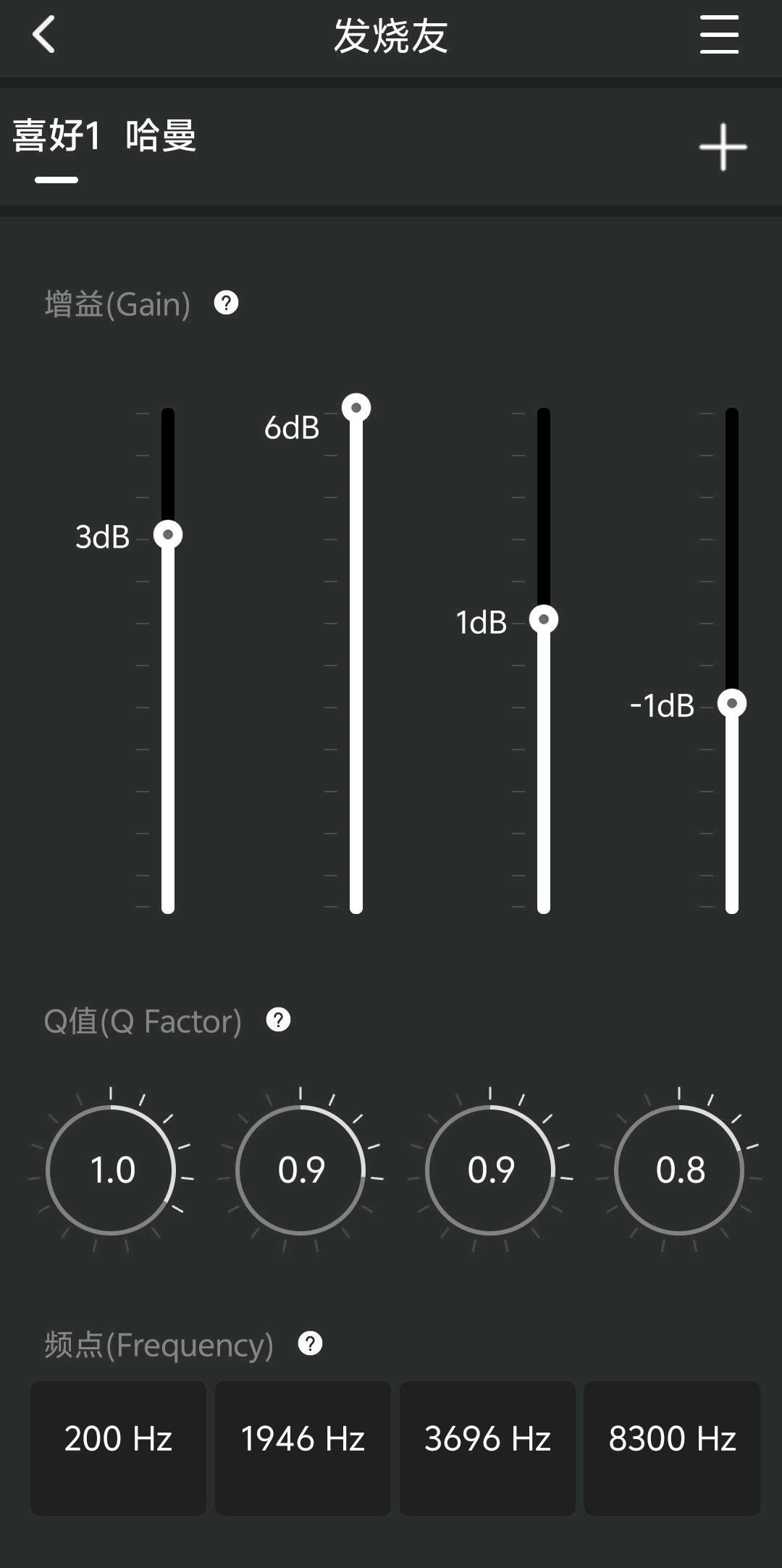Tap the Q factor knob showing 1.0
Viewport: 782px width, 1568px height.
tap(112, 1170)
